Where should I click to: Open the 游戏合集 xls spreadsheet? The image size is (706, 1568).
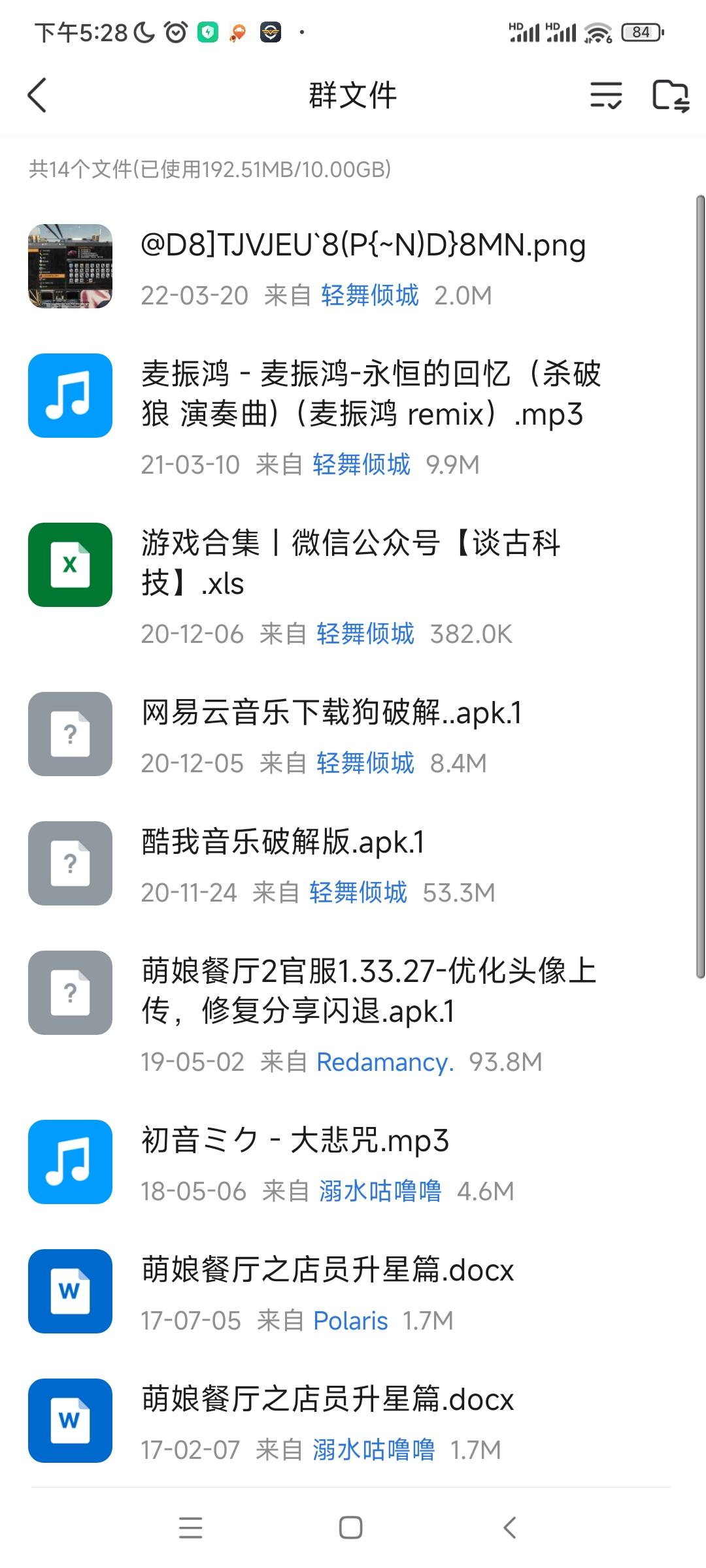(x=350, y=563)
